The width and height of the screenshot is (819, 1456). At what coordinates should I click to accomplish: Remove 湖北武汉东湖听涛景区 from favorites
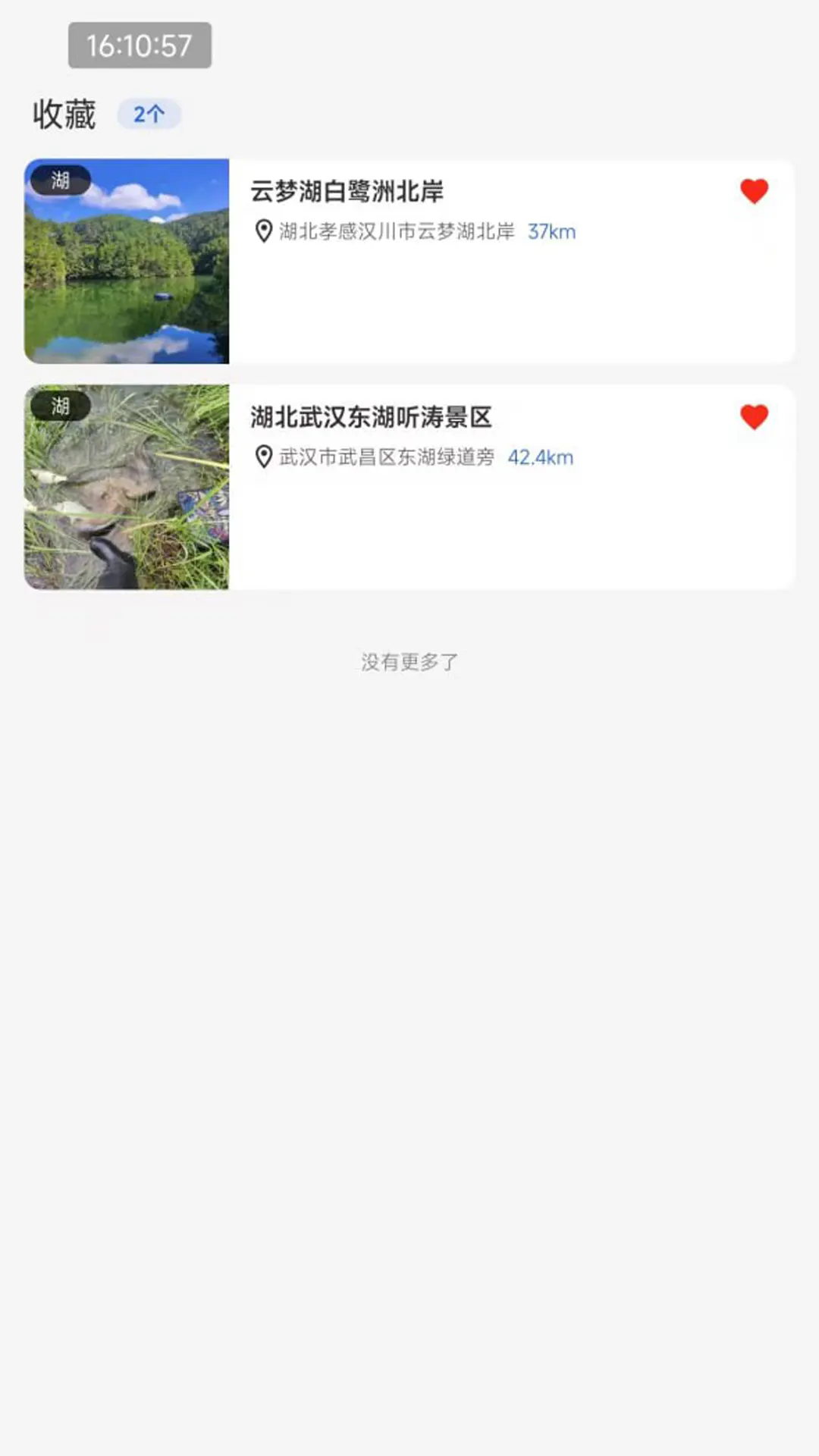pos(754,417)
